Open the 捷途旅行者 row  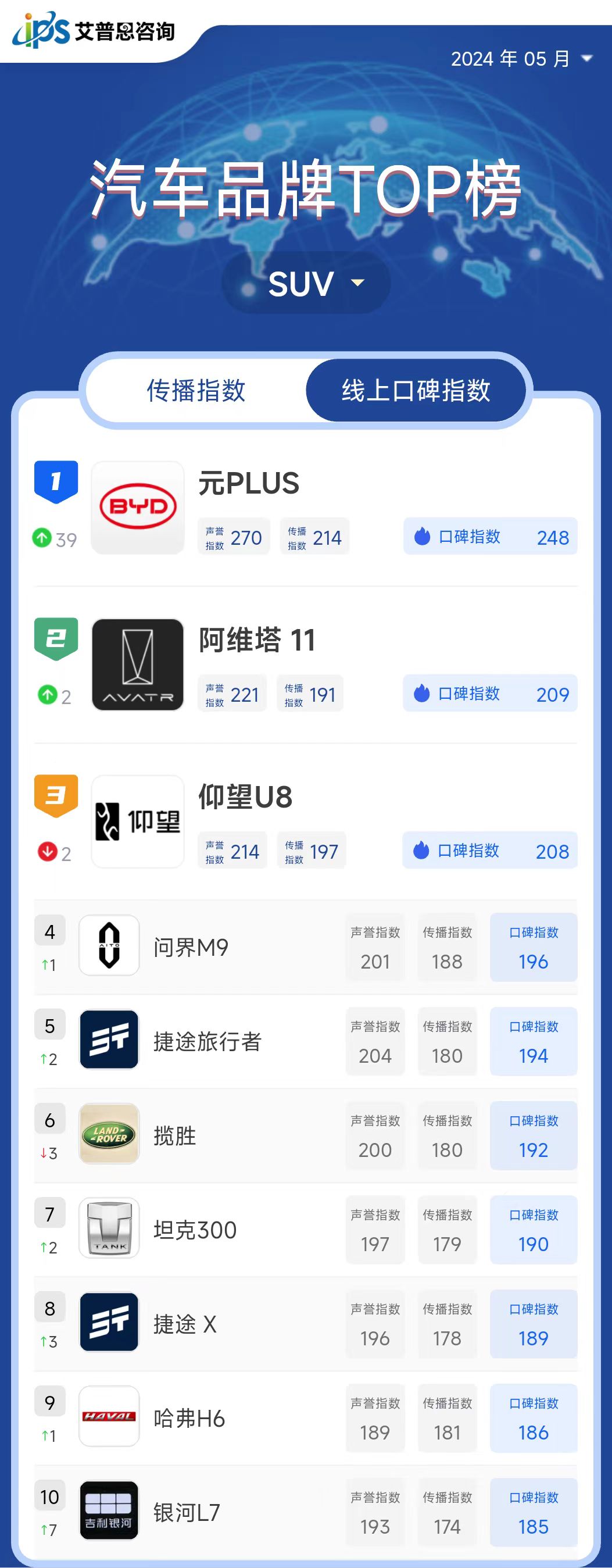point(207,1041)
